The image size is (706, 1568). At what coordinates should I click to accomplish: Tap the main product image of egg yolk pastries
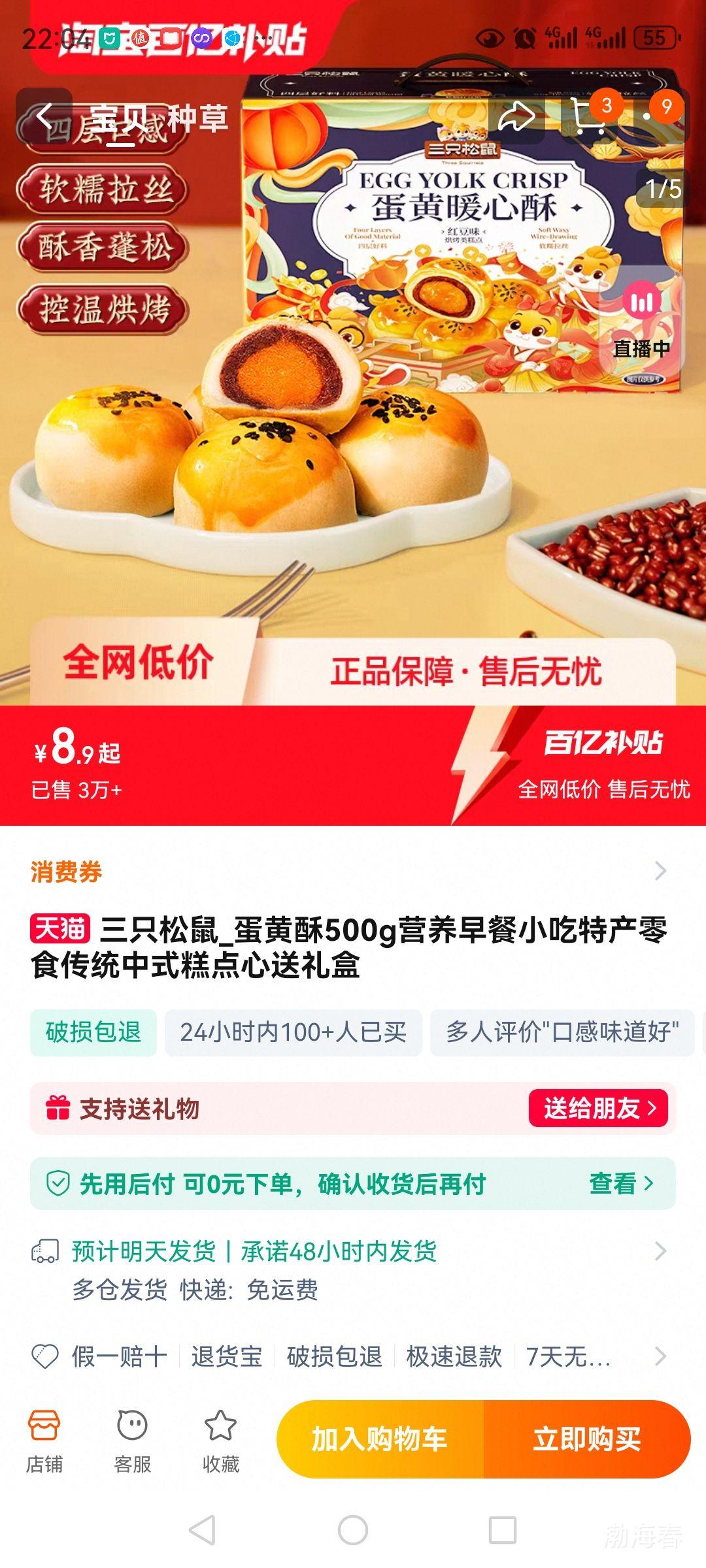tap(261, 457)
